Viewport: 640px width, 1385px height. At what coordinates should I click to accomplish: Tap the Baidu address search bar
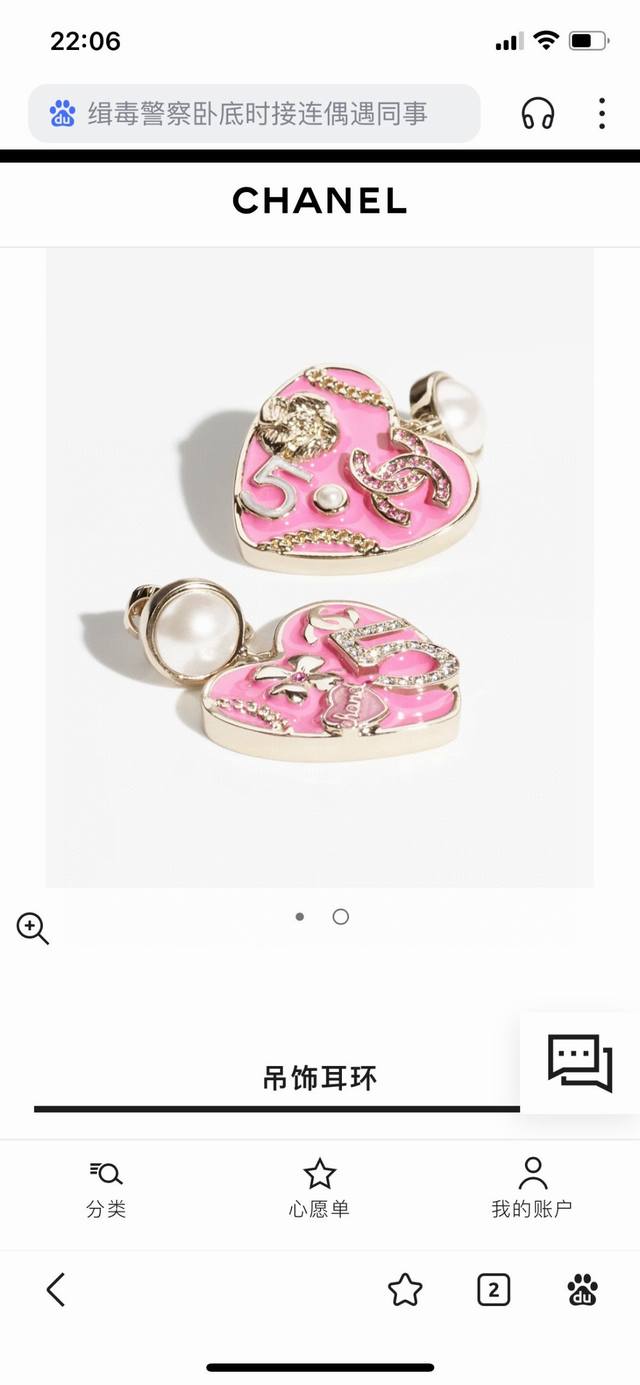click(255, 113)
